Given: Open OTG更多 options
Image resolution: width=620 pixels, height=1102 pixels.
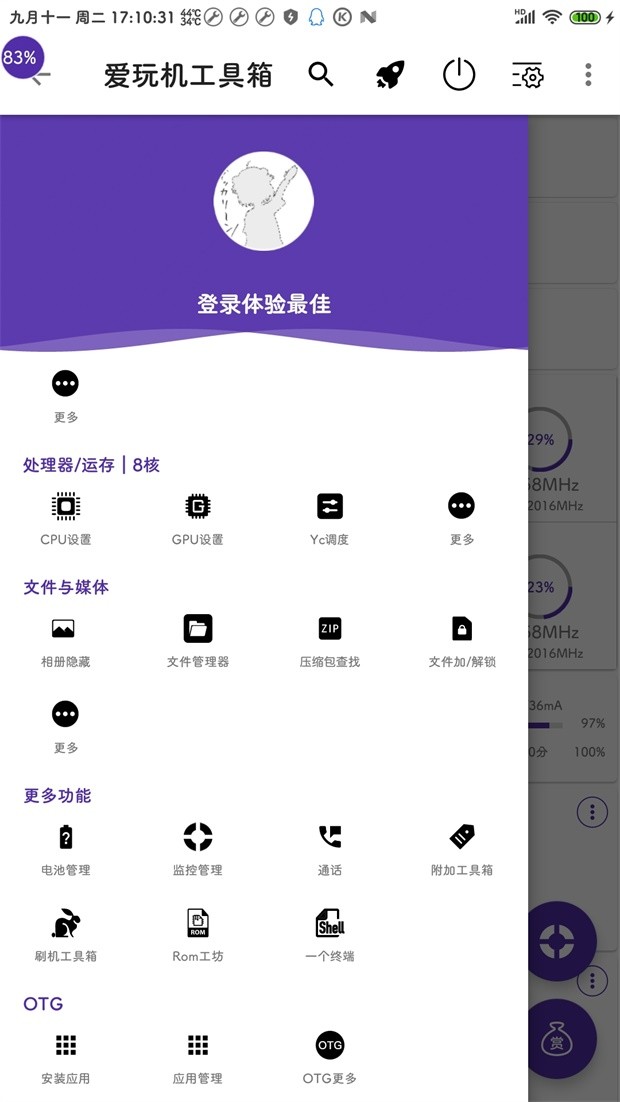Looking at the screenshot, I should (x=330, y=1055).
